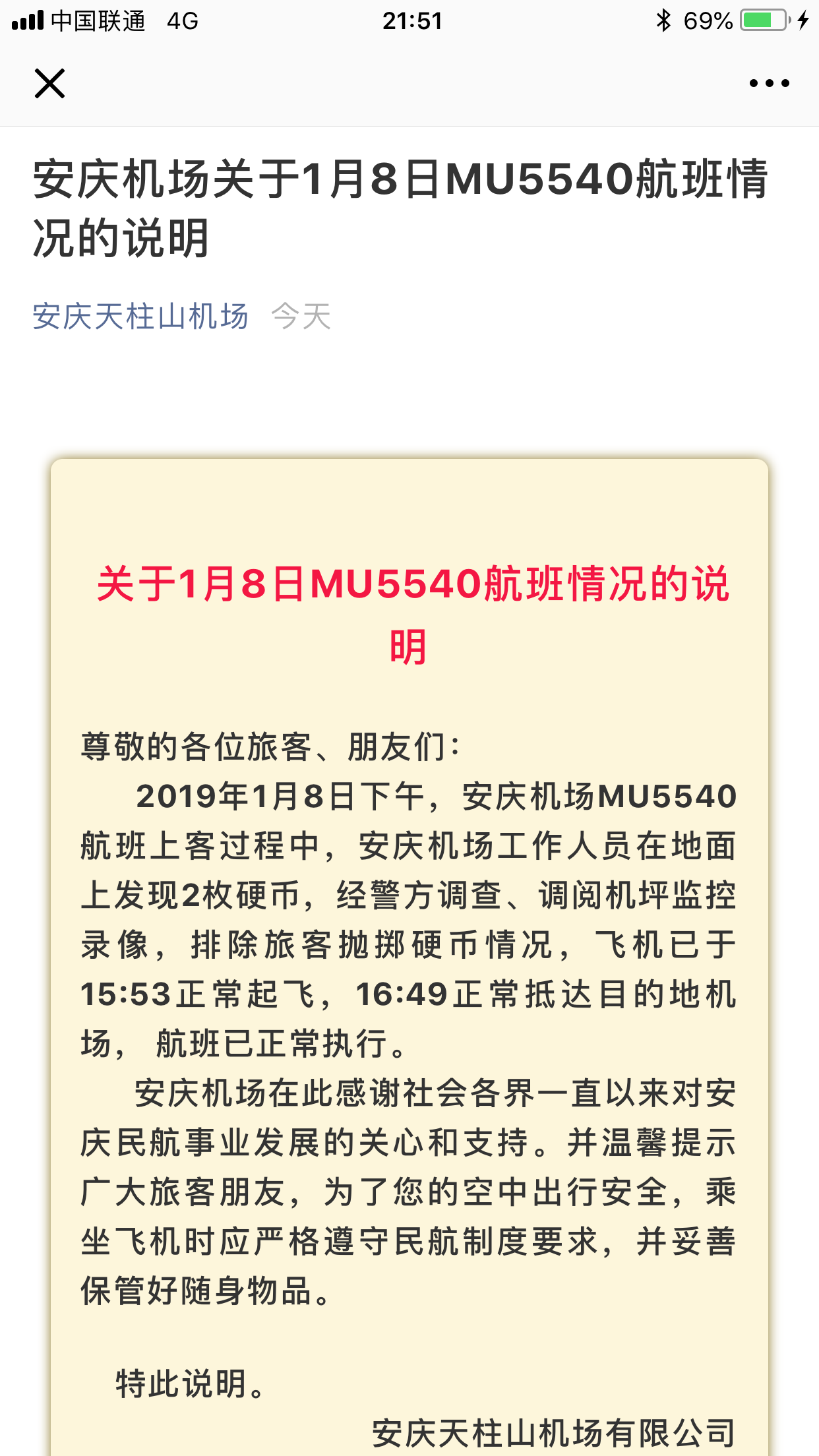Open the 安庆天柱山机场 account link
Image resolution: width=819 pixels, height=1456 pixels.
coord(140,317)
